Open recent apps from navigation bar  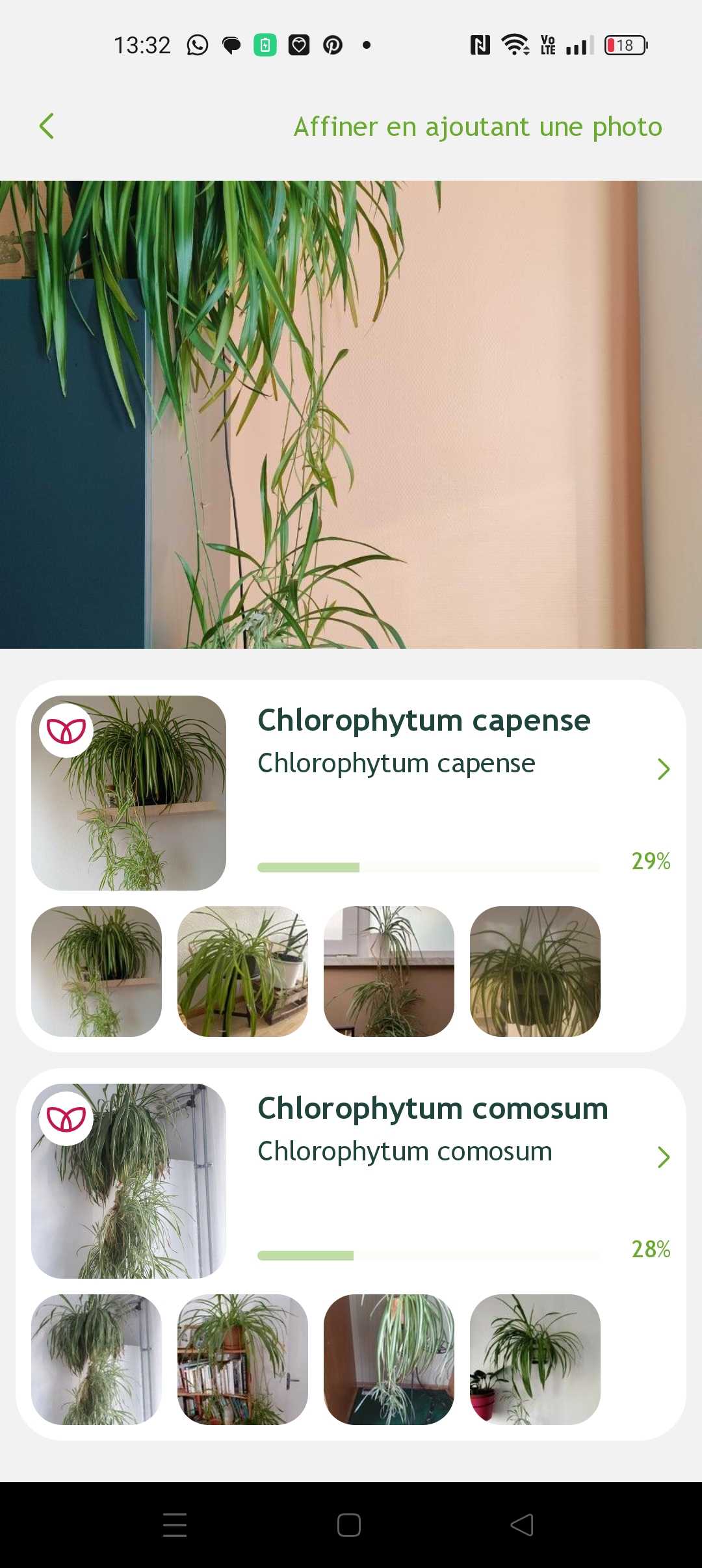pos(175,1525)
